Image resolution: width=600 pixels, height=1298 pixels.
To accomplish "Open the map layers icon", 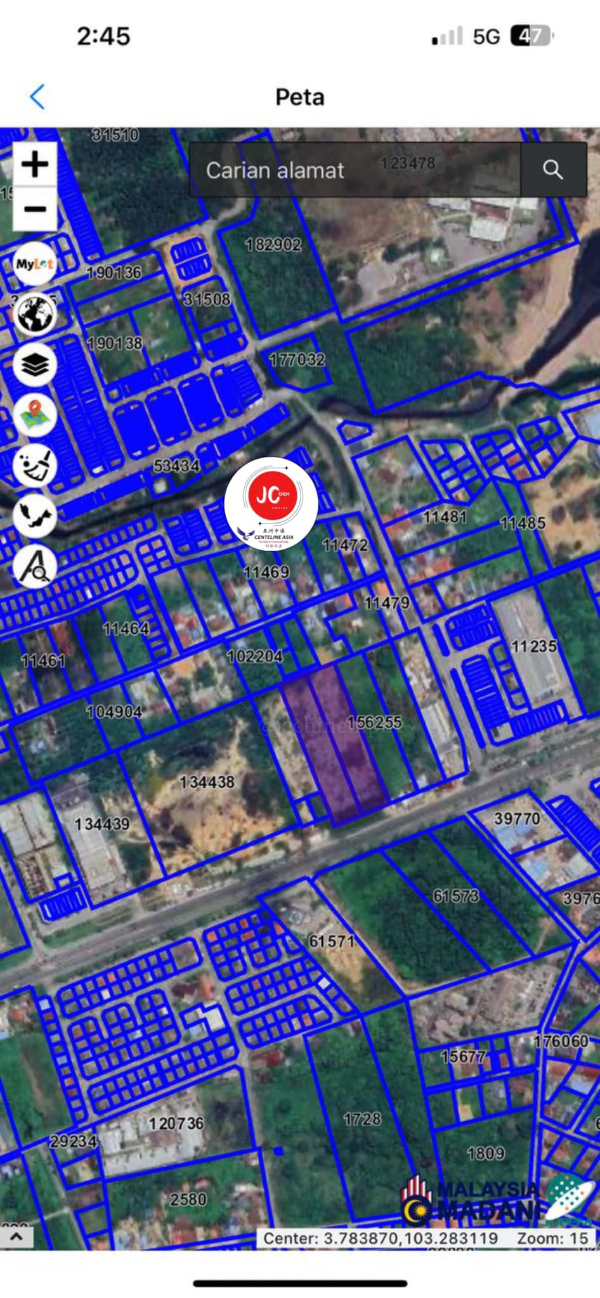I will (x=35, y=365).
